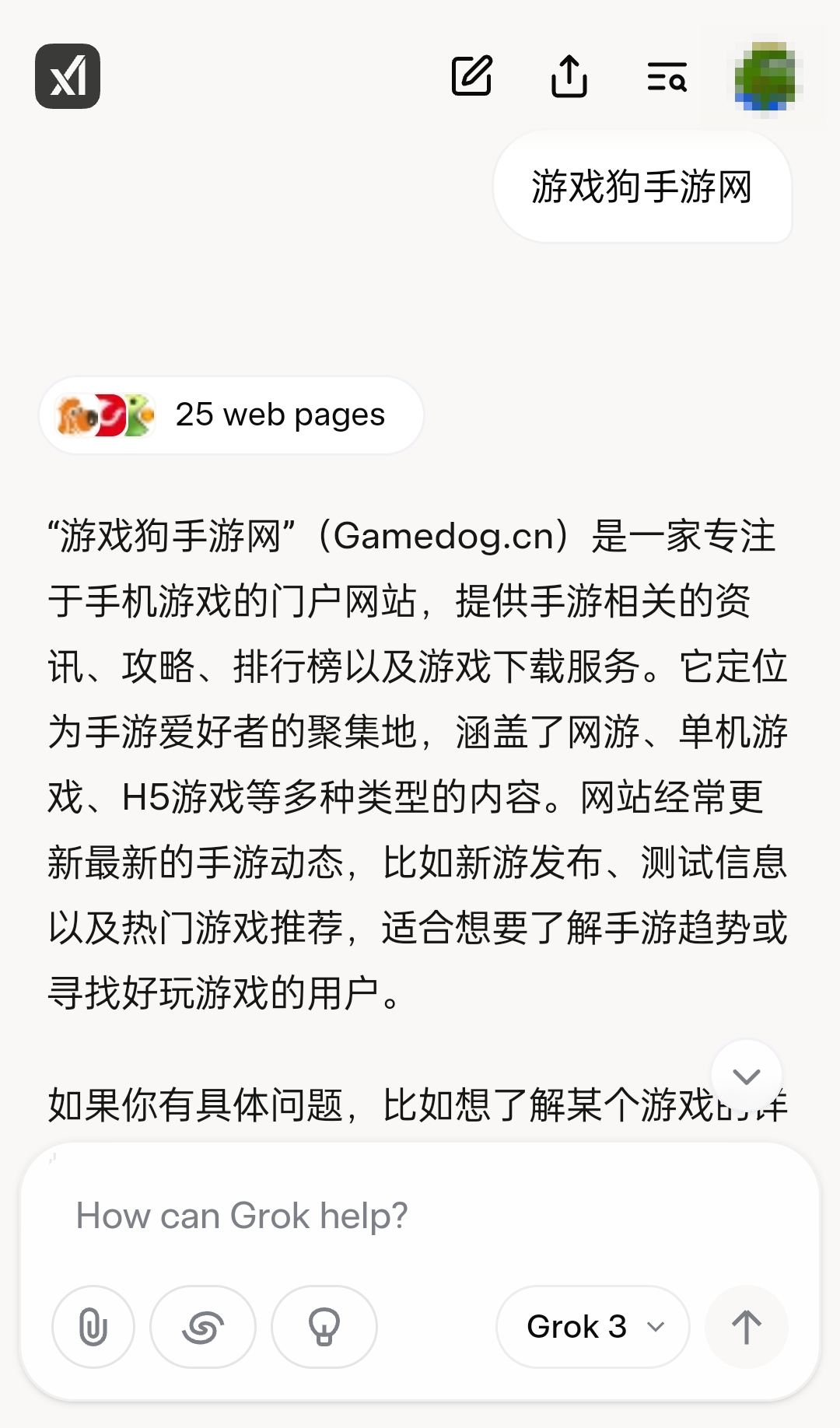Open the xAI logo home button
This screenshot has width=840, height=1428.
coord(68,76)
